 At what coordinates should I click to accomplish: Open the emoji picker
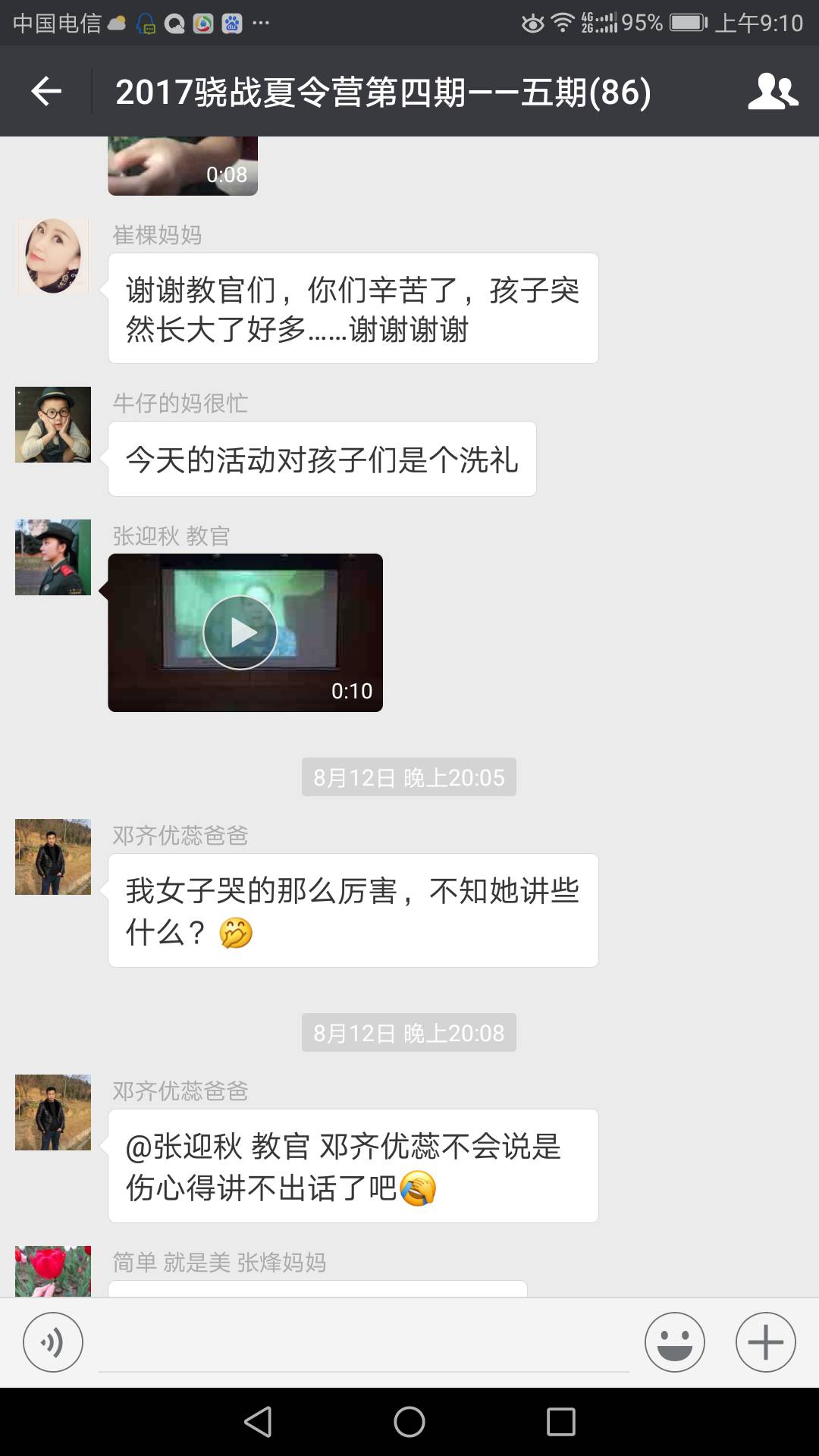[x=674, y=1342]
